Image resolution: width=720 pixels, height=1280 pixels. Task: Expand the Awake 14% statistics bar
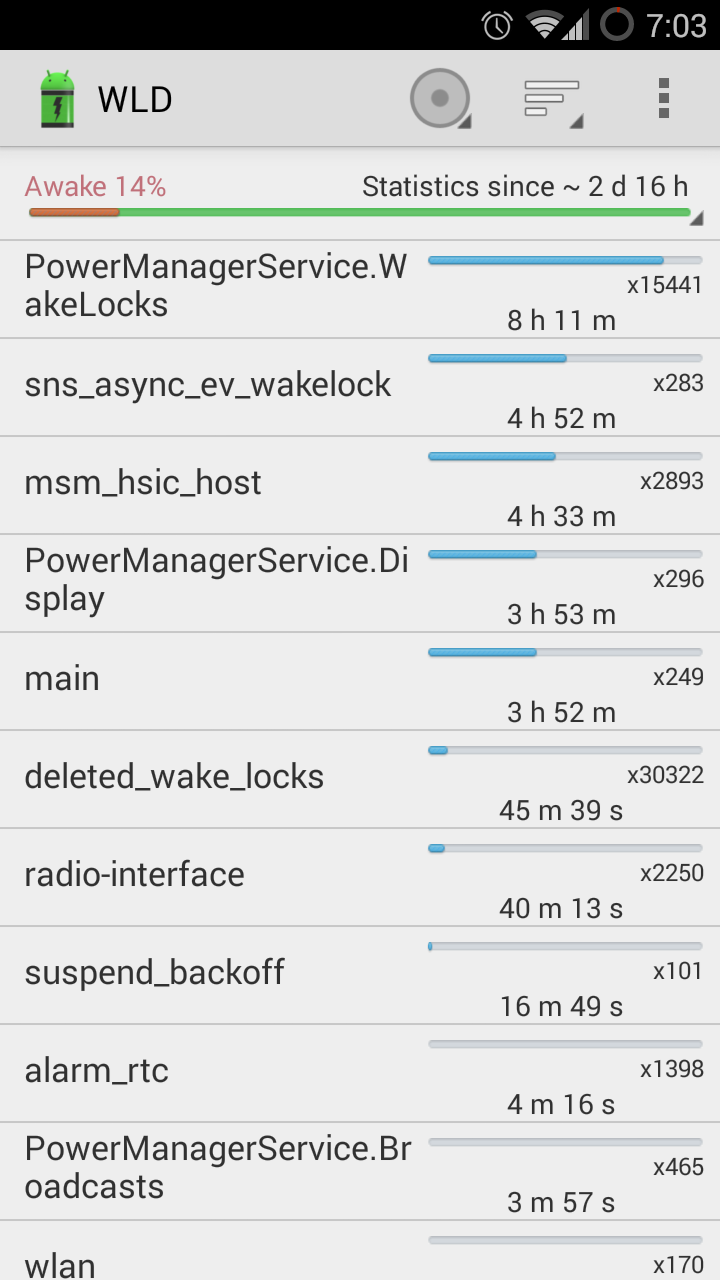pos(360,196)
